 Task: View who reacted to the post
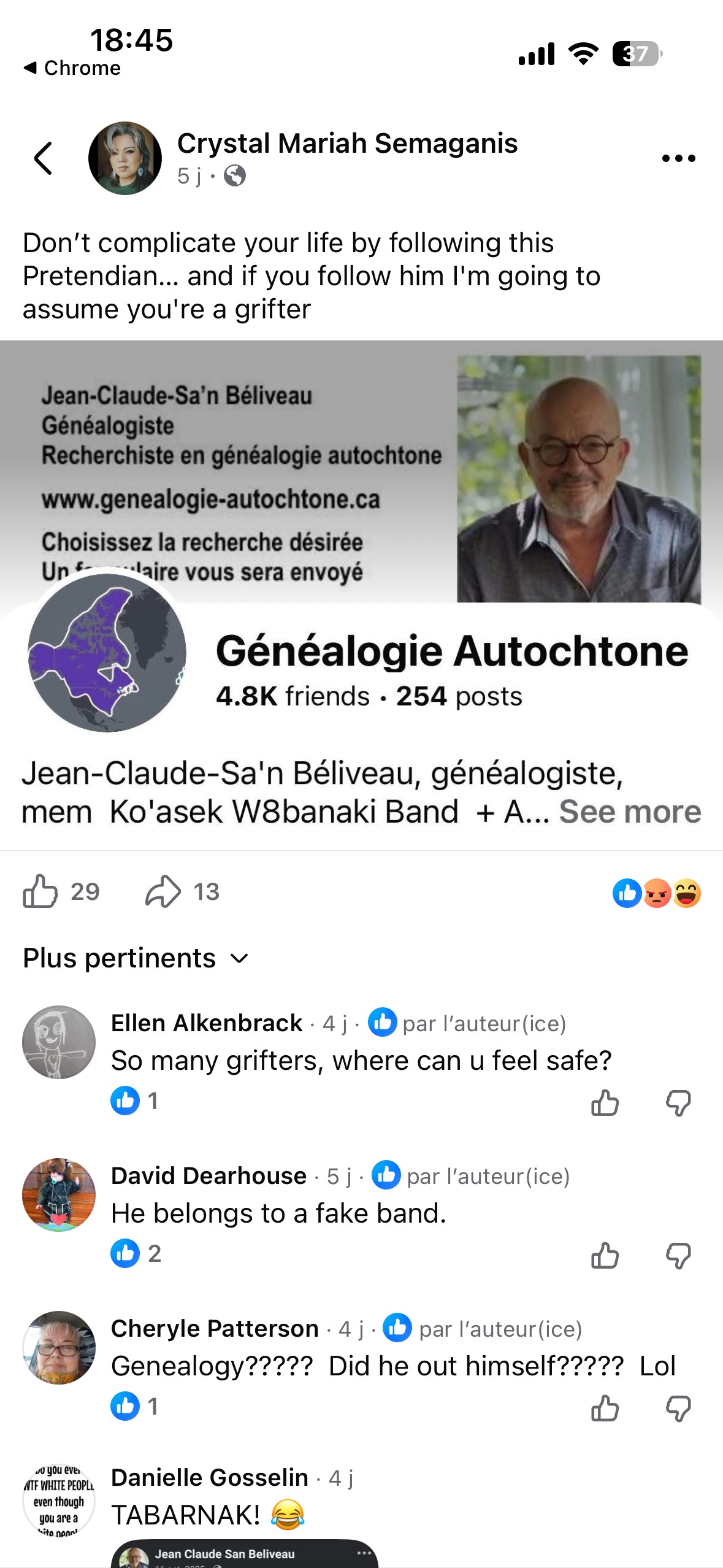click(656, 893)
